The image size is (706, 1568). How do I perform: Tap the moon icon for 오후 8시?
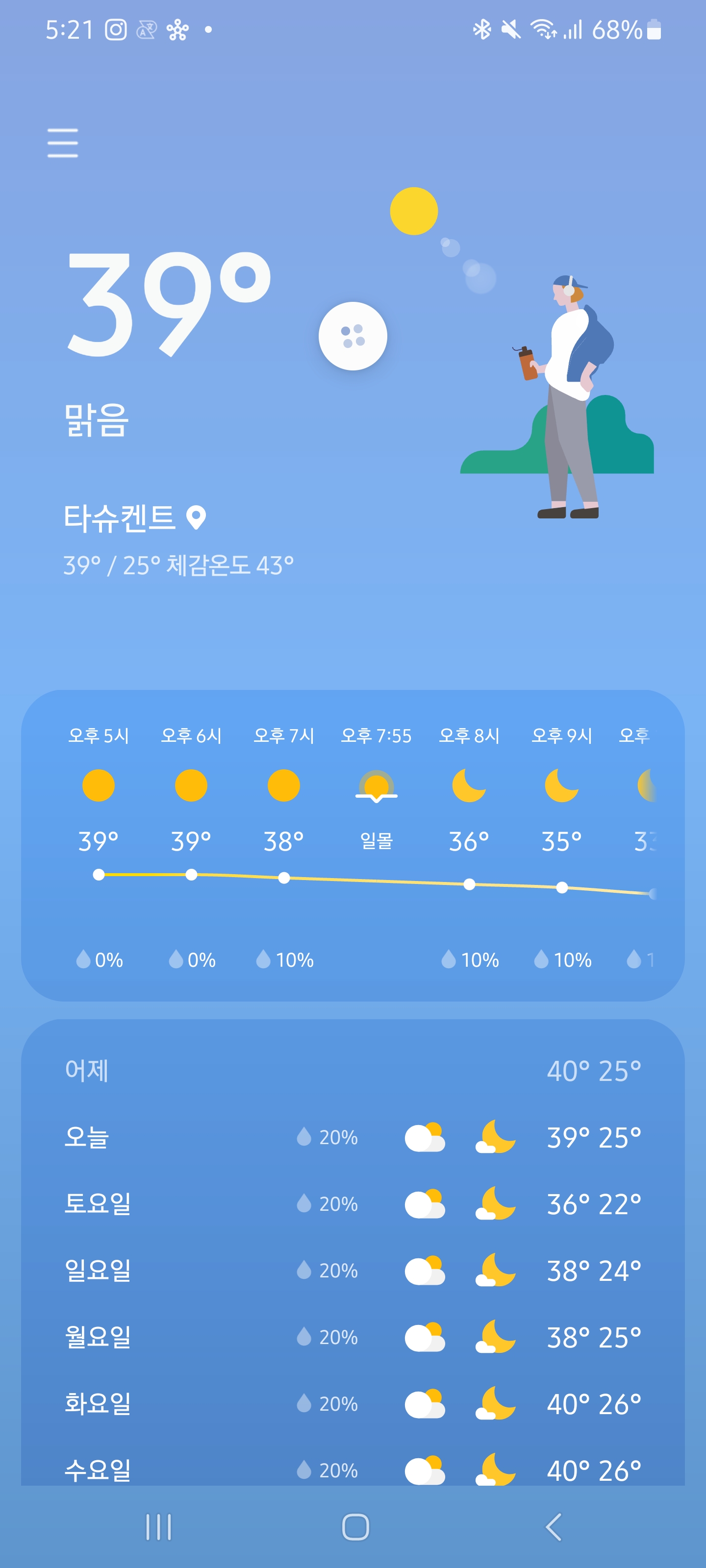pos(468,787)
